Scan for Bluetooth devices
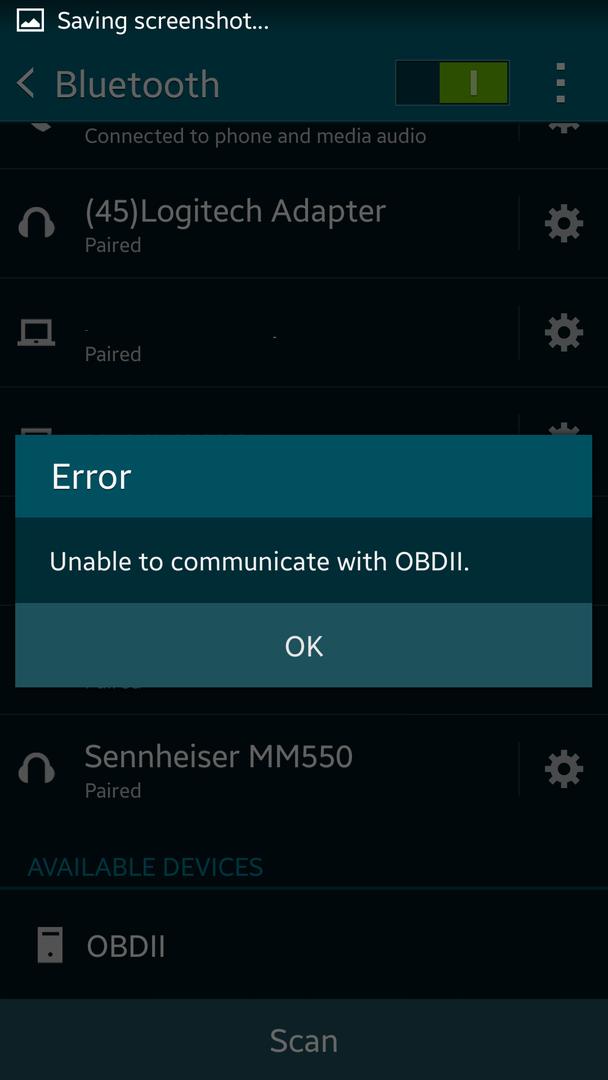This screenshot has width=608, height=1080. pyautogui.click(x=303, y=1041)
